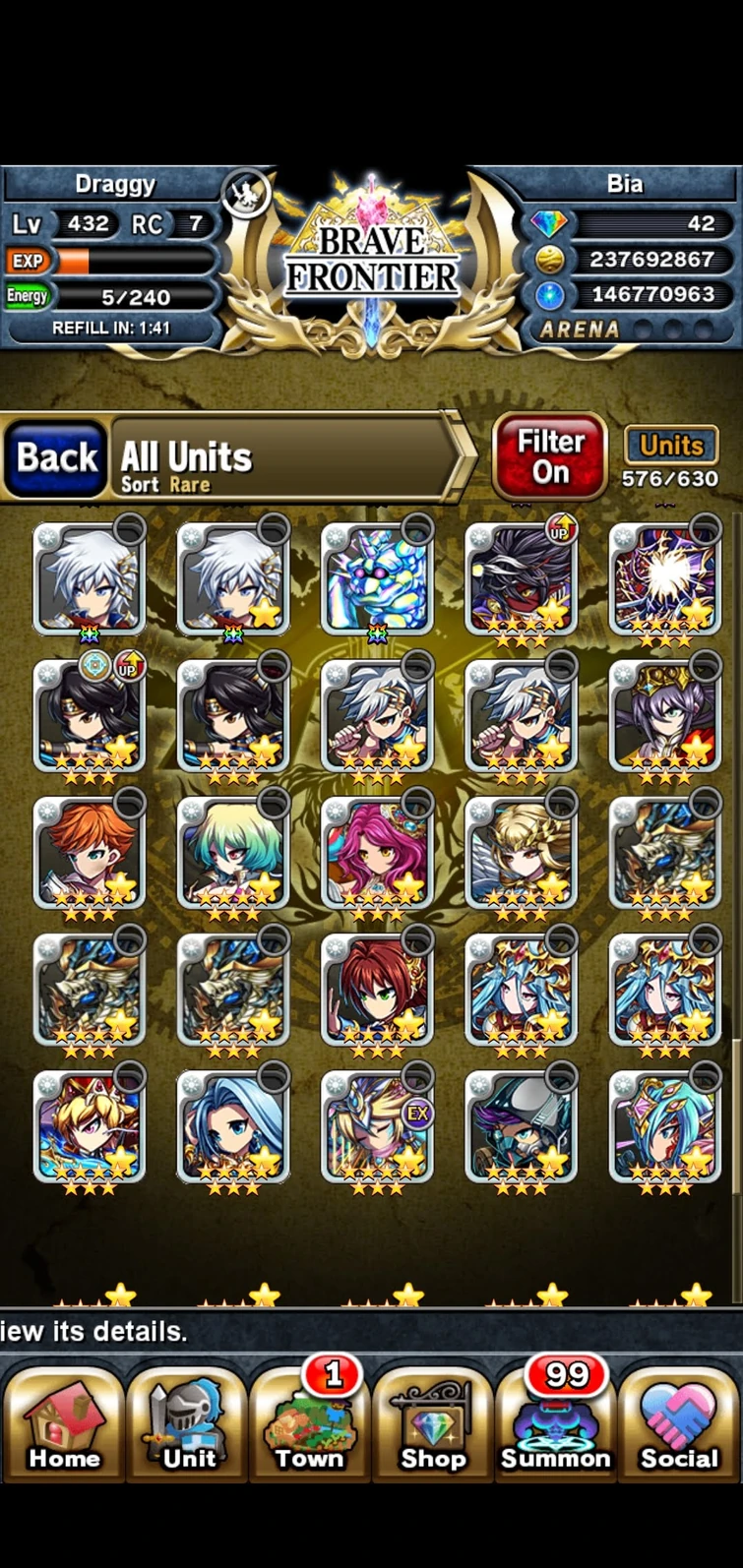Viewport: 743px width, 1568px height.
Task: Select the orange-haired unit
Action: (x=89, y=852)
